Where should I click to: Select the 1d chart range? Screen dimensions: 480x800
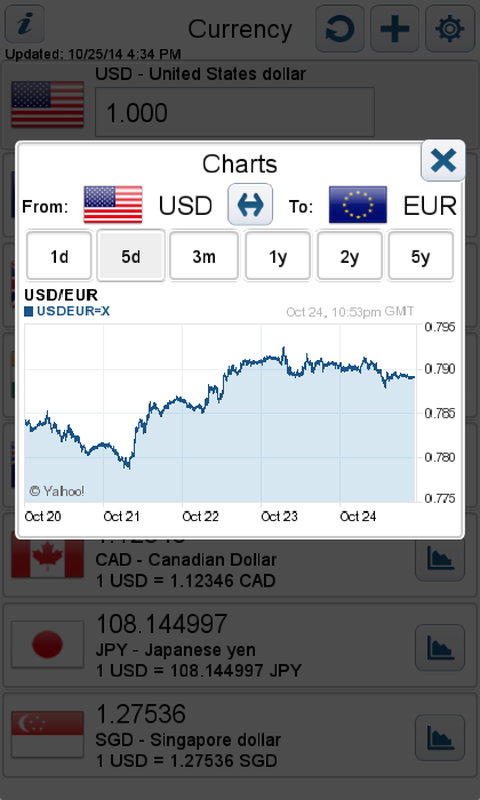click(59, 256)
